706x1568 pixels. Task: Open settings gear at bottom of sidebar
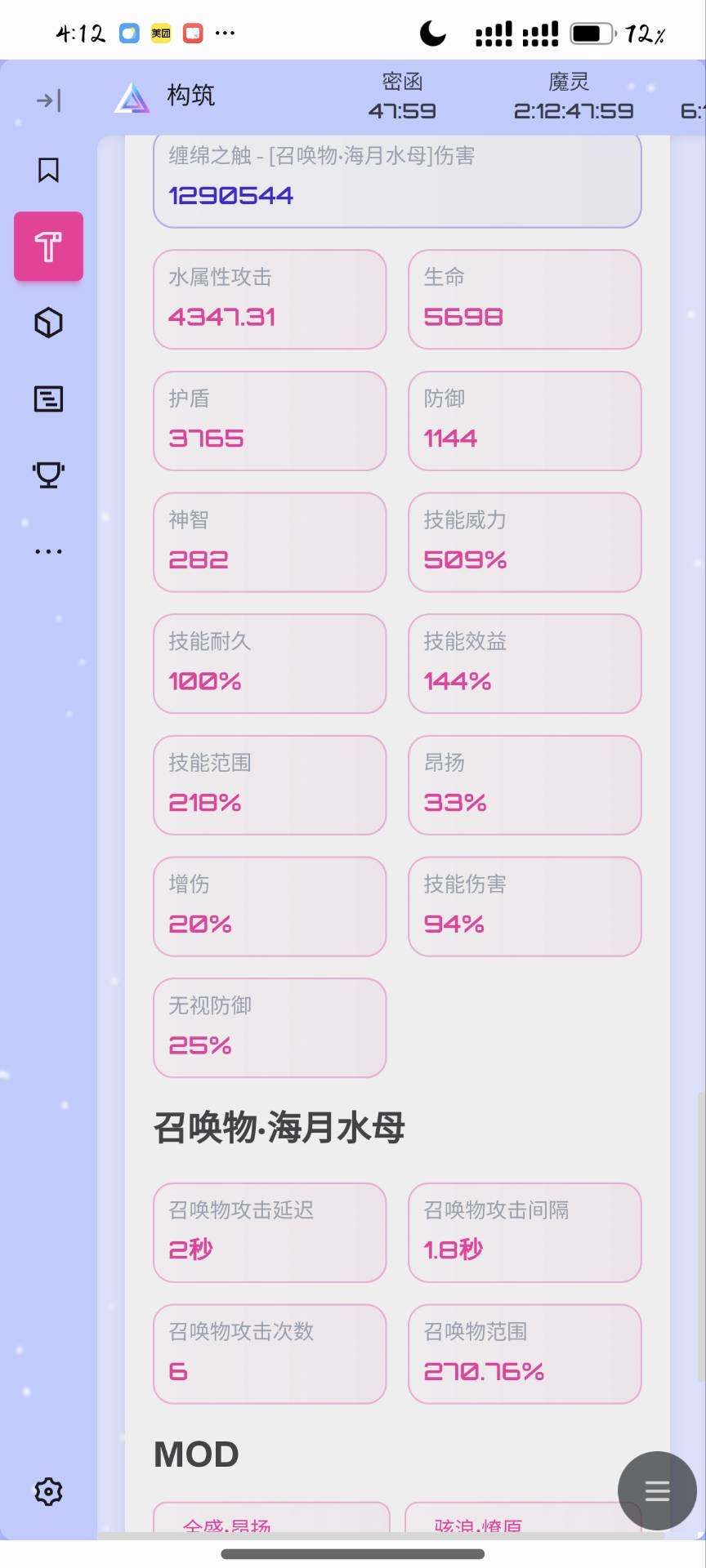(x=48, y=1491)
